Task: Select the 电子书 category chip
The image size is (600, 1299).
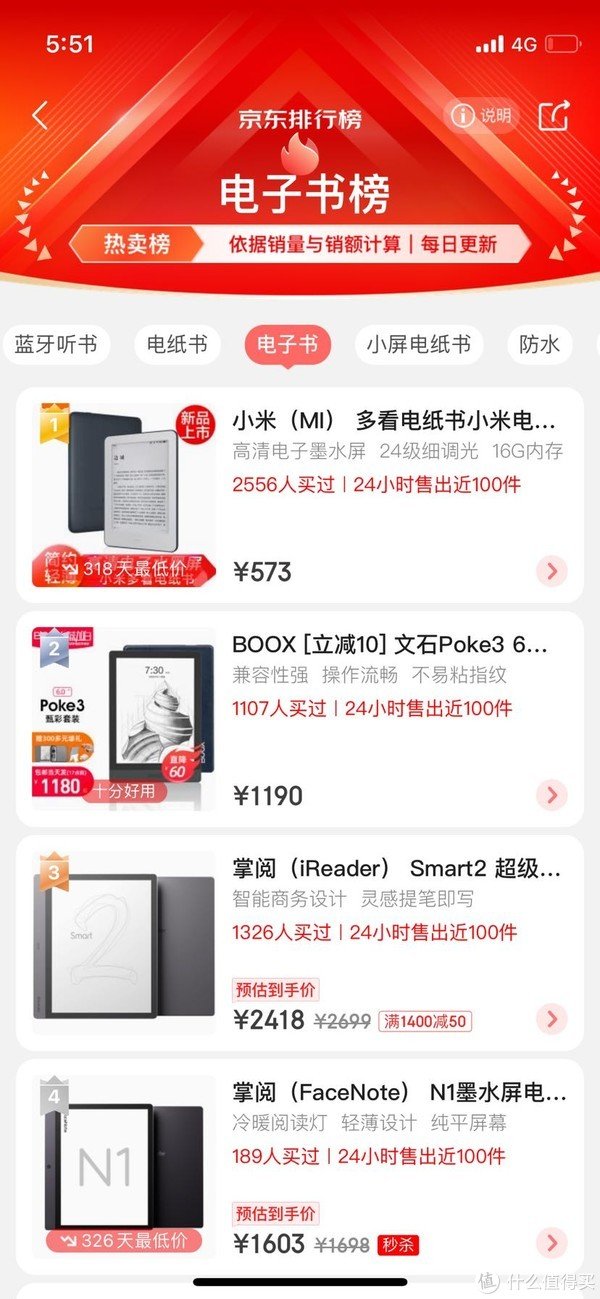Action: 287,345
